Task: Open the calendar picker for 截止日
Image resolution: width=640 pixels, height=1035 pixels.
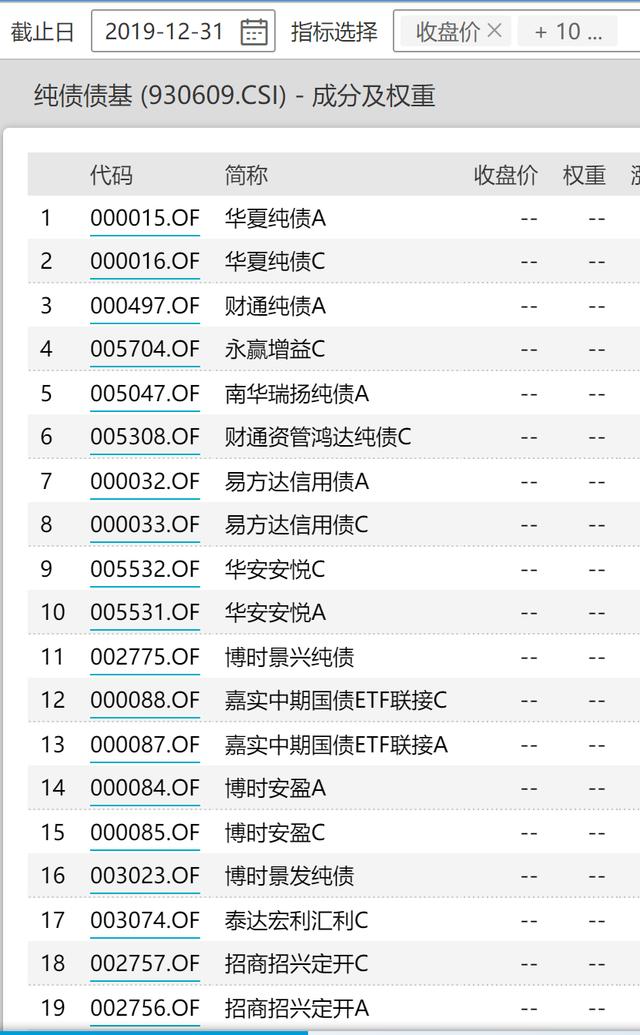Action: click(254, 31)
